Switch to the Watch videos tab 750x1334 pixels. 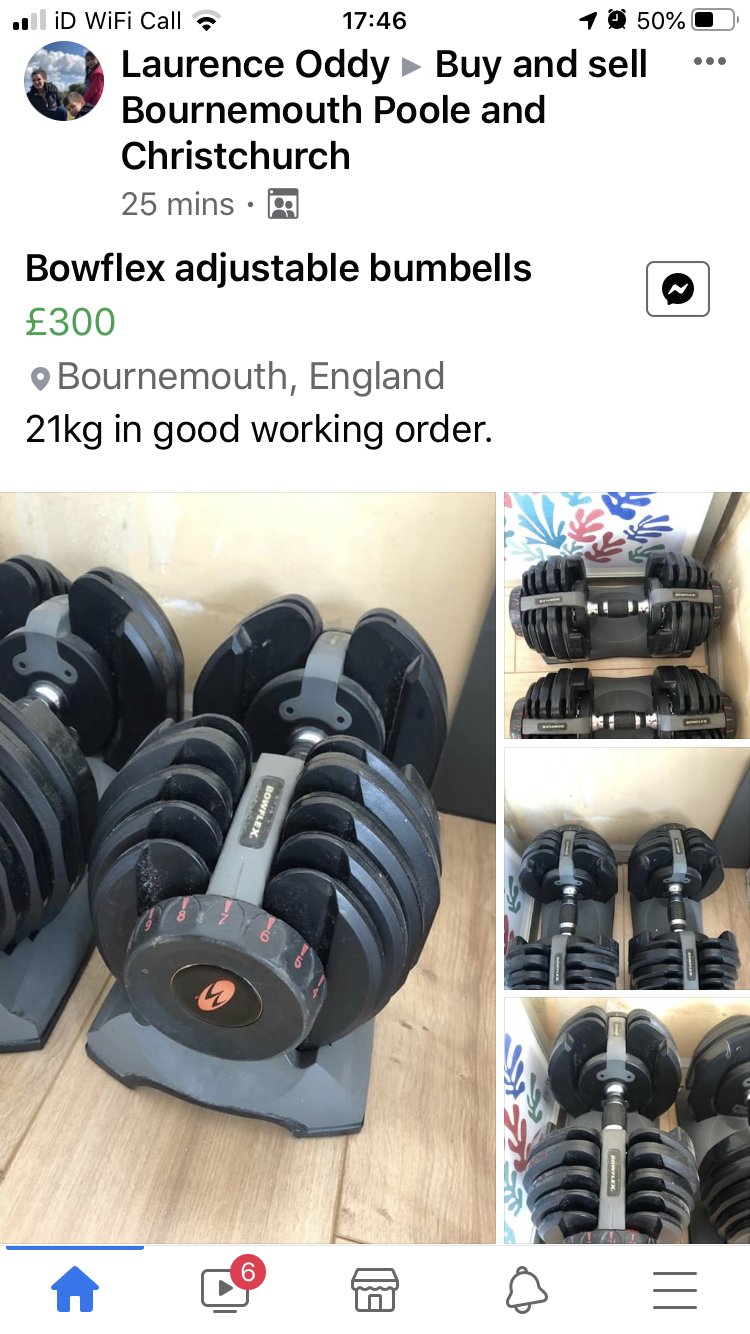click(225, 1290)
